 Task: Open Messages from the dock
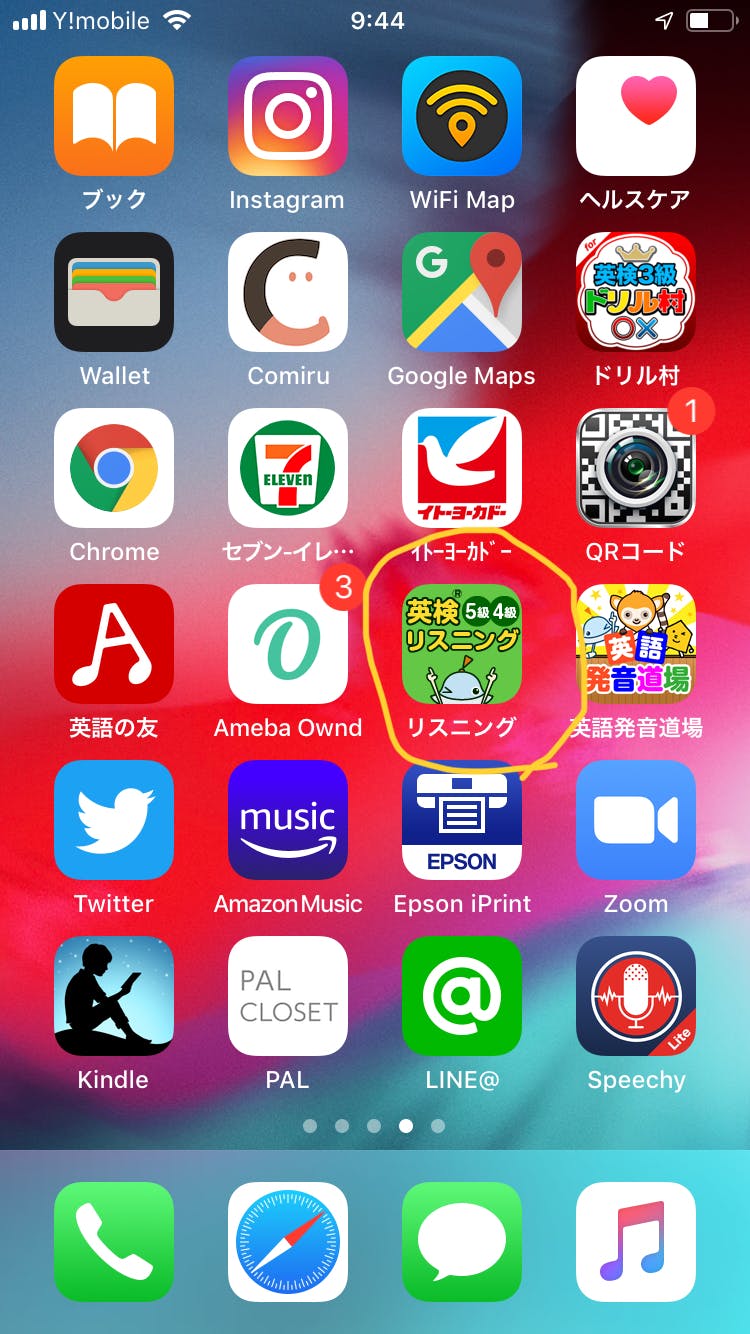[x=462, y=1242]
